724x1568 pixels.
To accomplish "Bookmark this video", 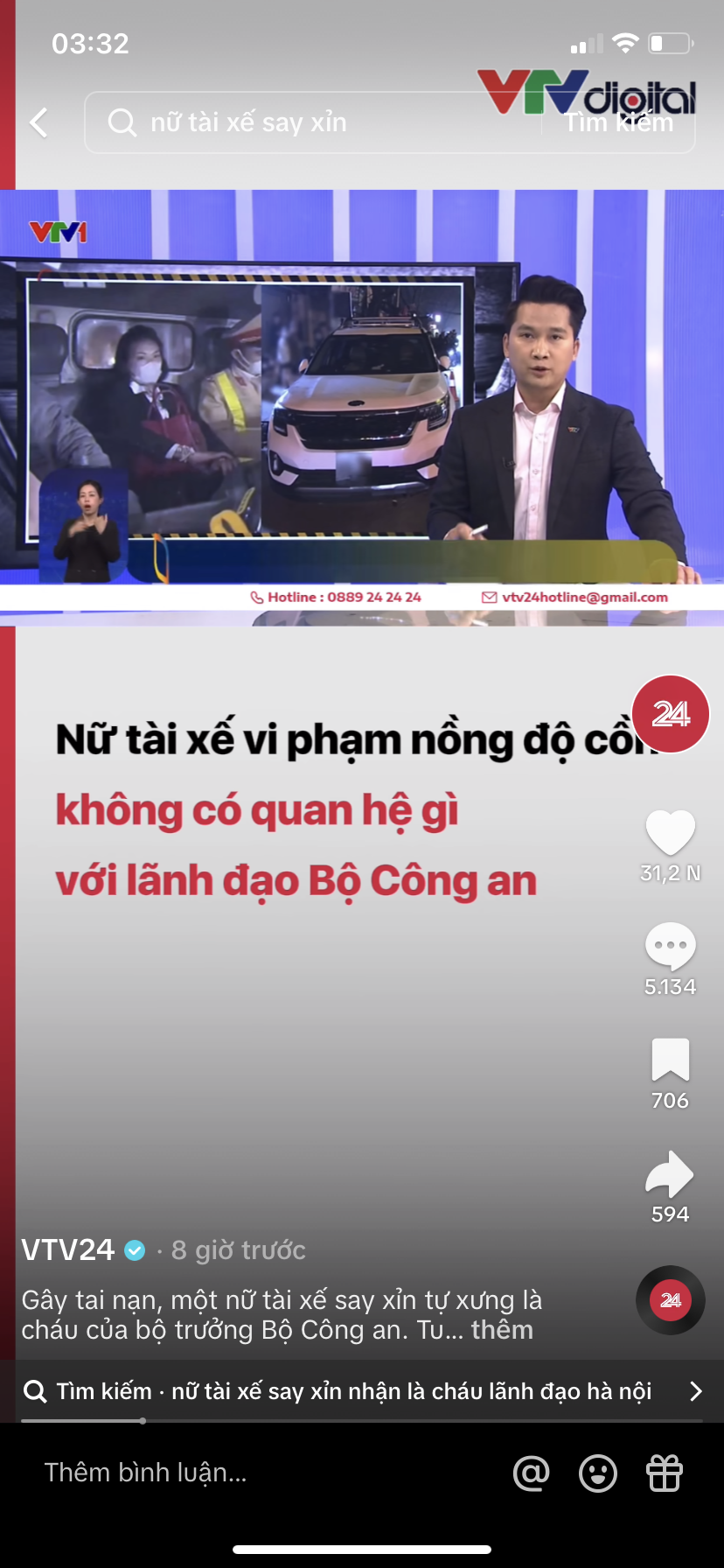I will (x=670, y=1060).
